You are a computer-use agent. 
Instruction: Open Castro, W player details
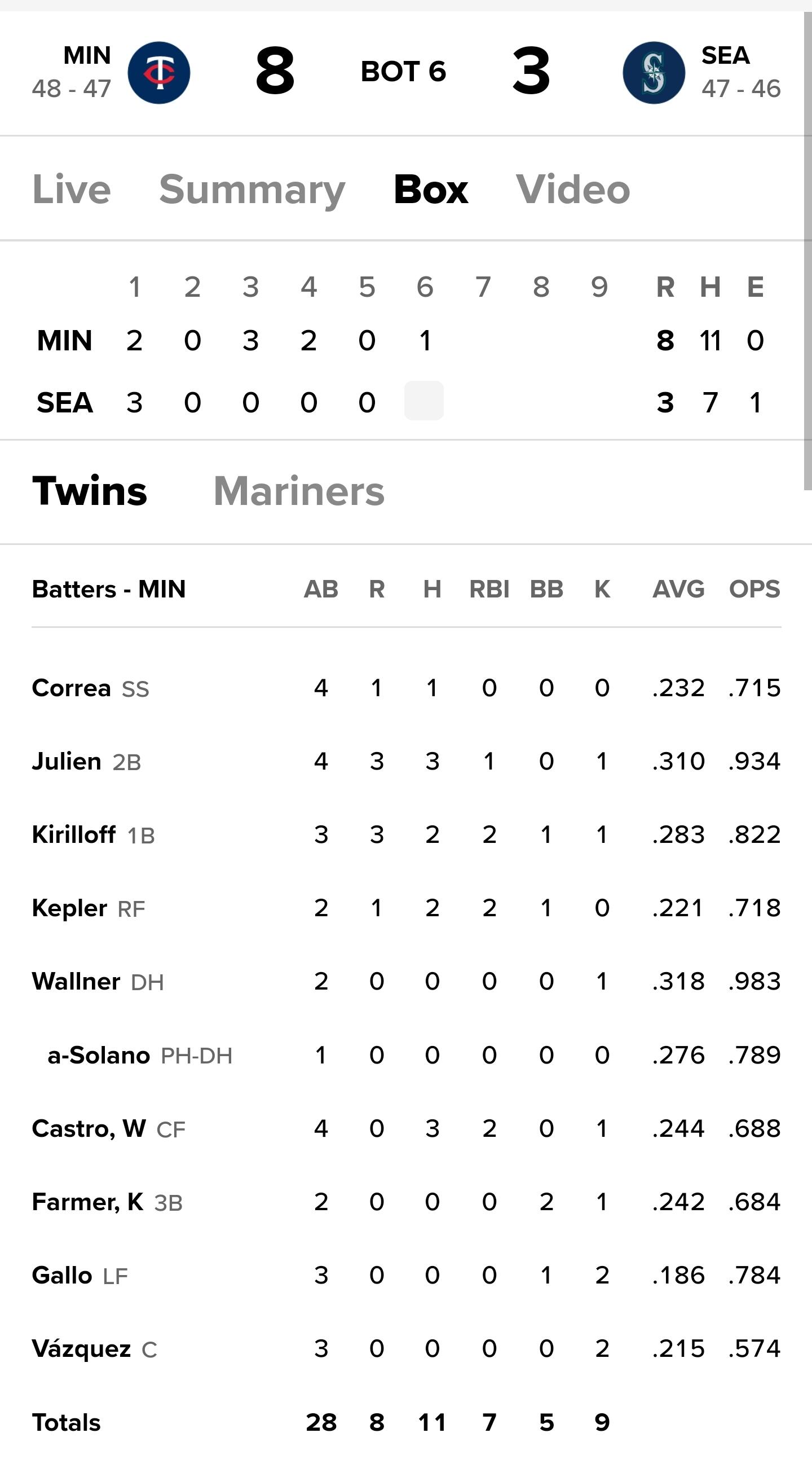pyautogui.click(x=89, y=1128)
